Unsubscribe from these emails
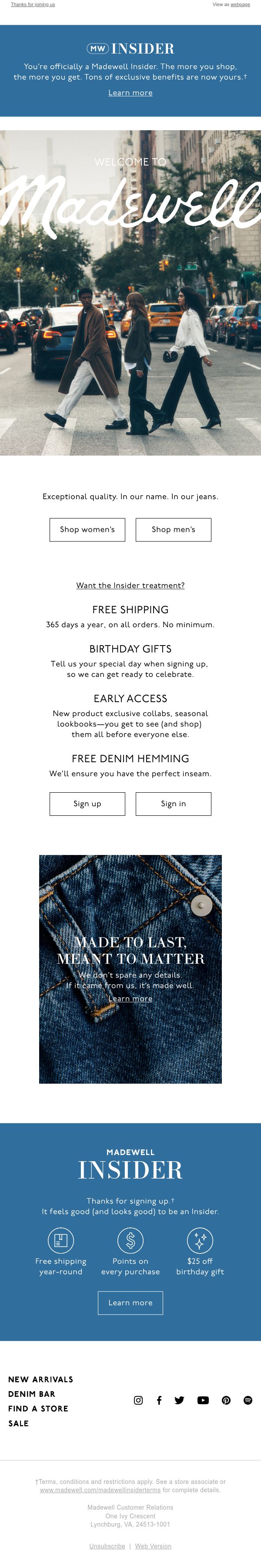This screenshot has width=261, height=1568. pyautogui.click(x=107, y=1546)
